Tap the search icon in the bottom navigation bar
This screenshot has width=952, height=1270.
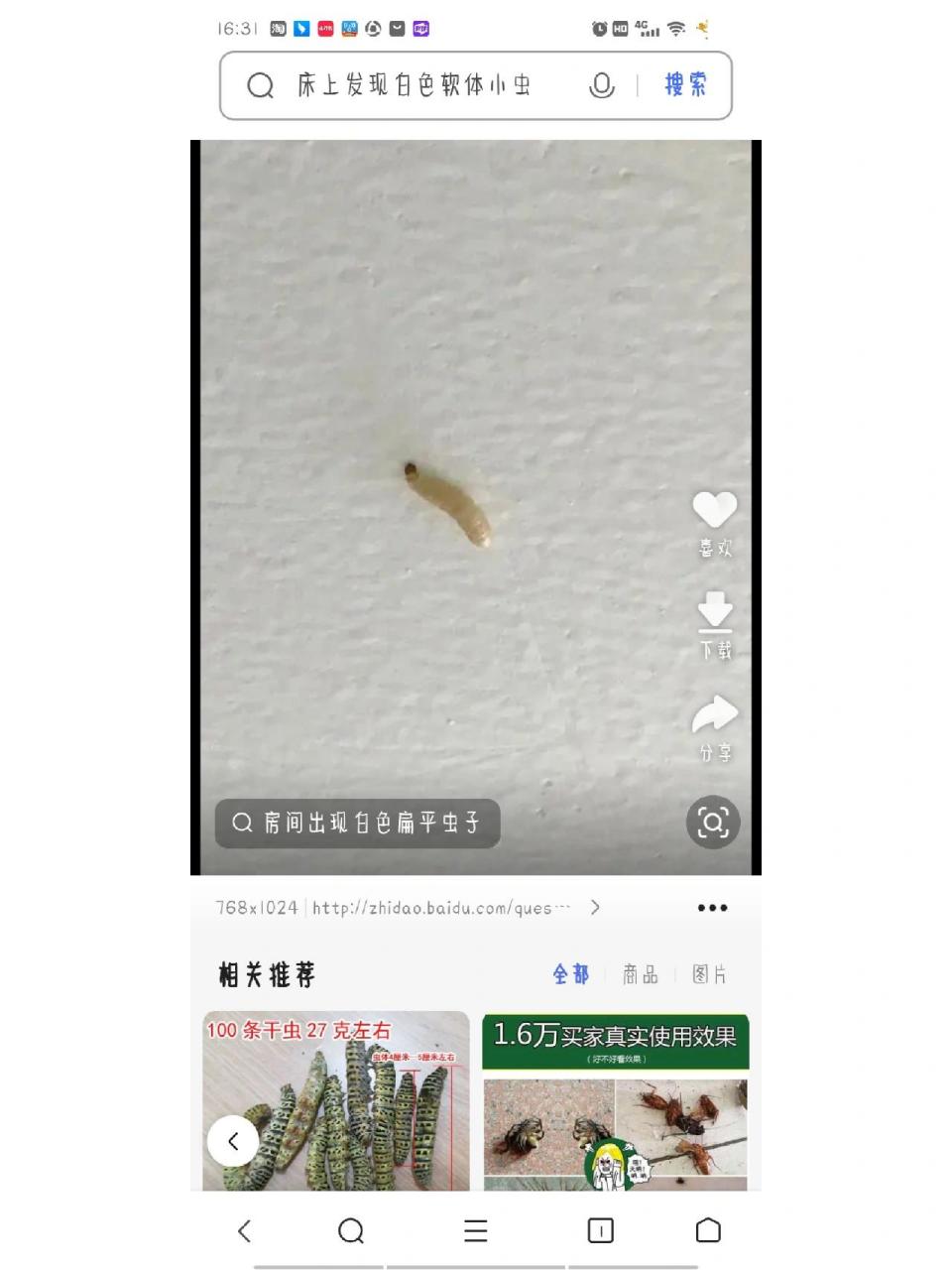point(350,1231)
